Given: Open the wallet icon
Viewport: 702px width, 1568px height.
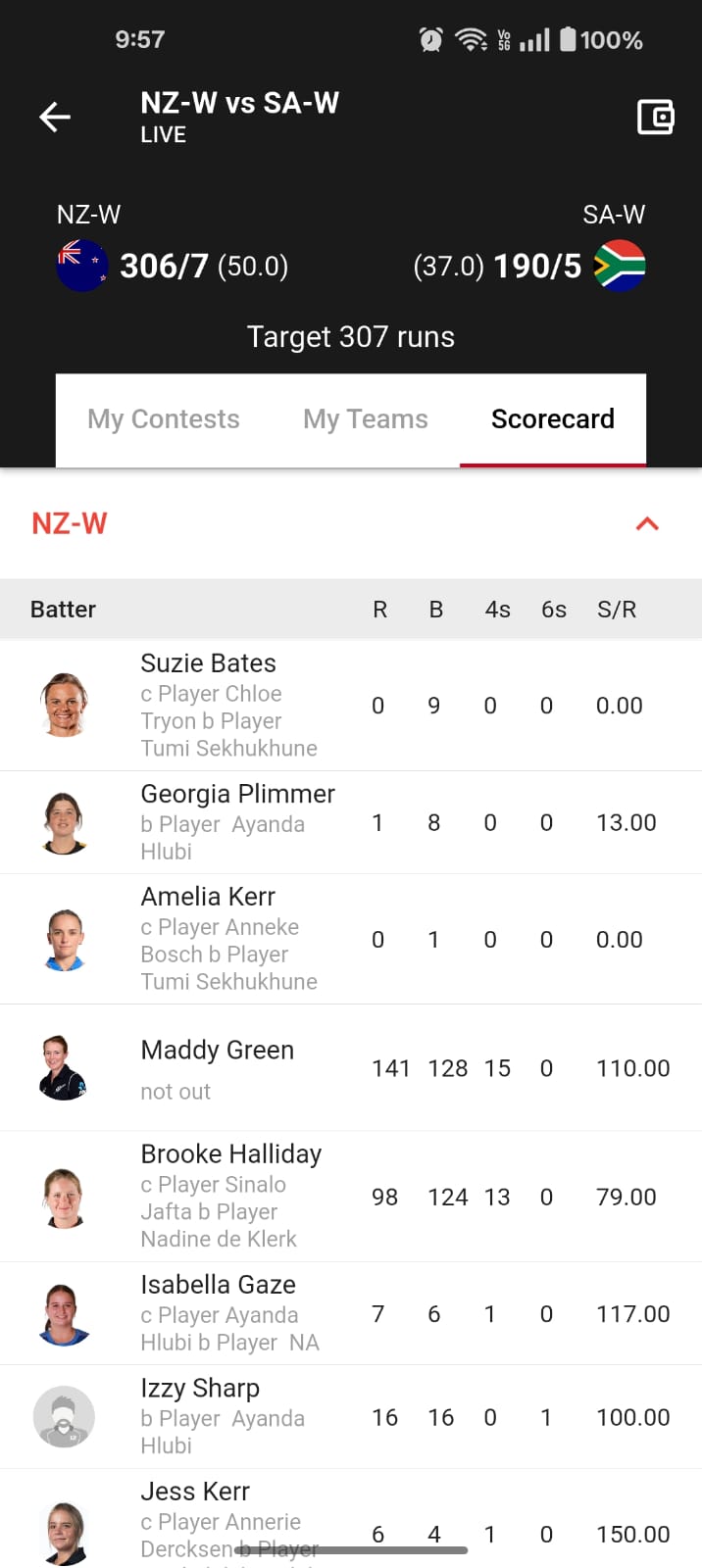Looking at the screenshot, I should (x=655, y=118).
